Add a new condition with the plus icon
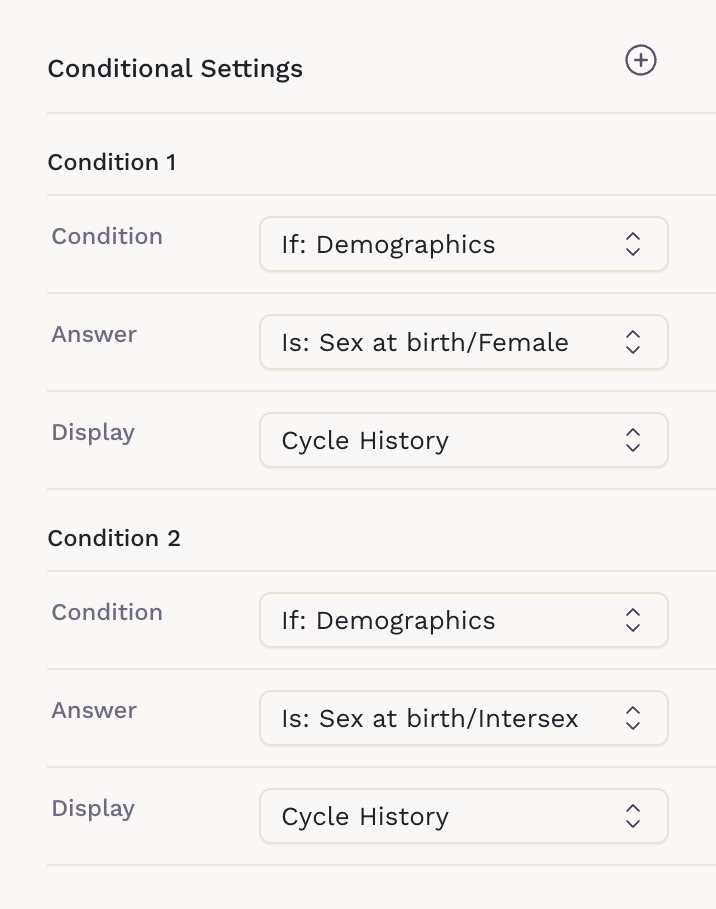The width and height of the screenshot is (716, 909). point(641,61)
